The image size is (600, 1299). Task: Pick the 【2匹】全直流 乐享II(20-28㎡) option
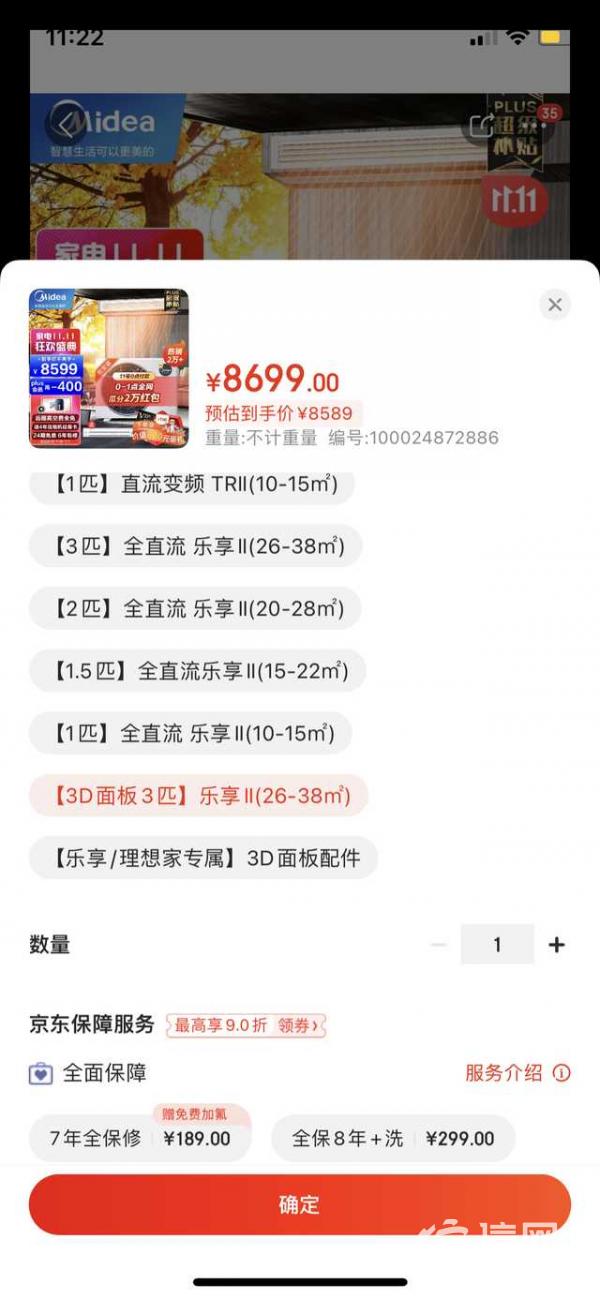(195, 609)
